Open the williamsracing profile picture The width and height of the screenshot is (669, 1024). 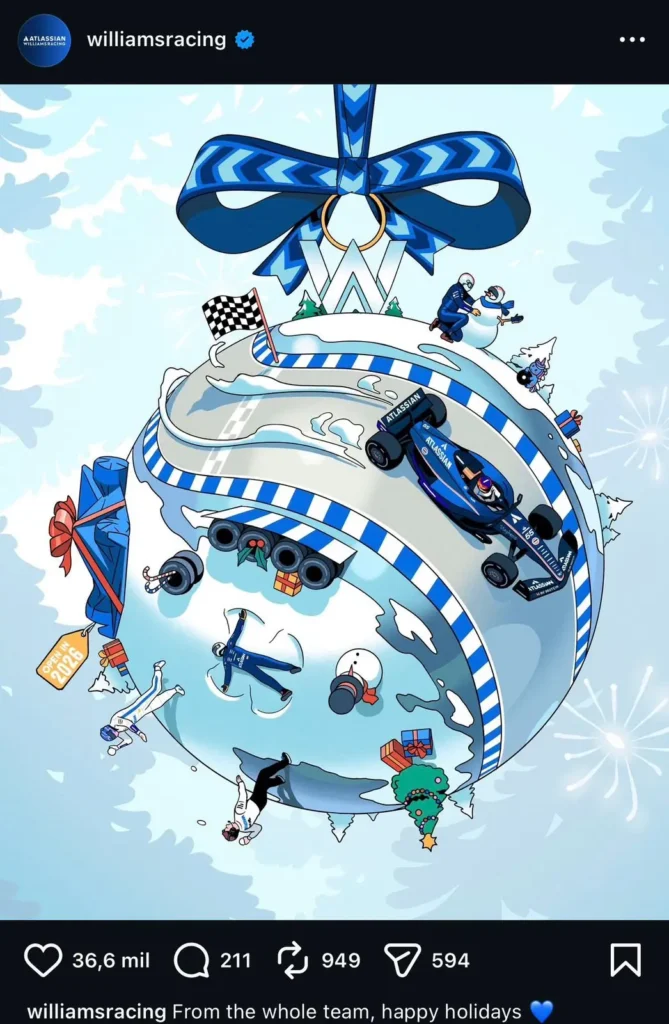[x=44, y=41]
